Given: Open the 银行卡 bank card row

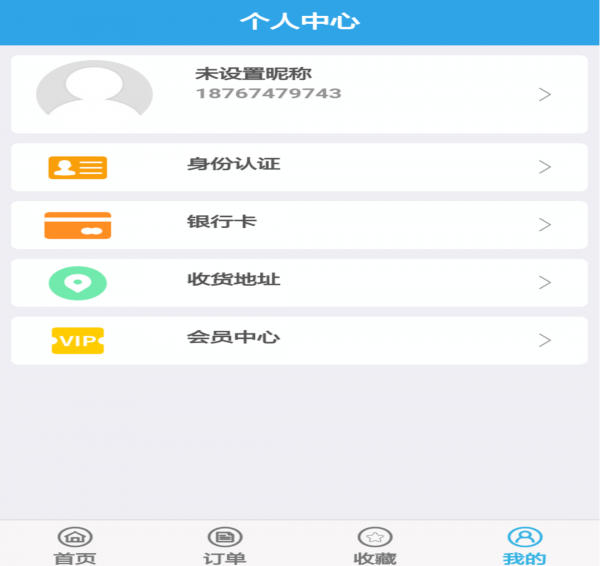Looking at the screenshot, I should (299, 225).
